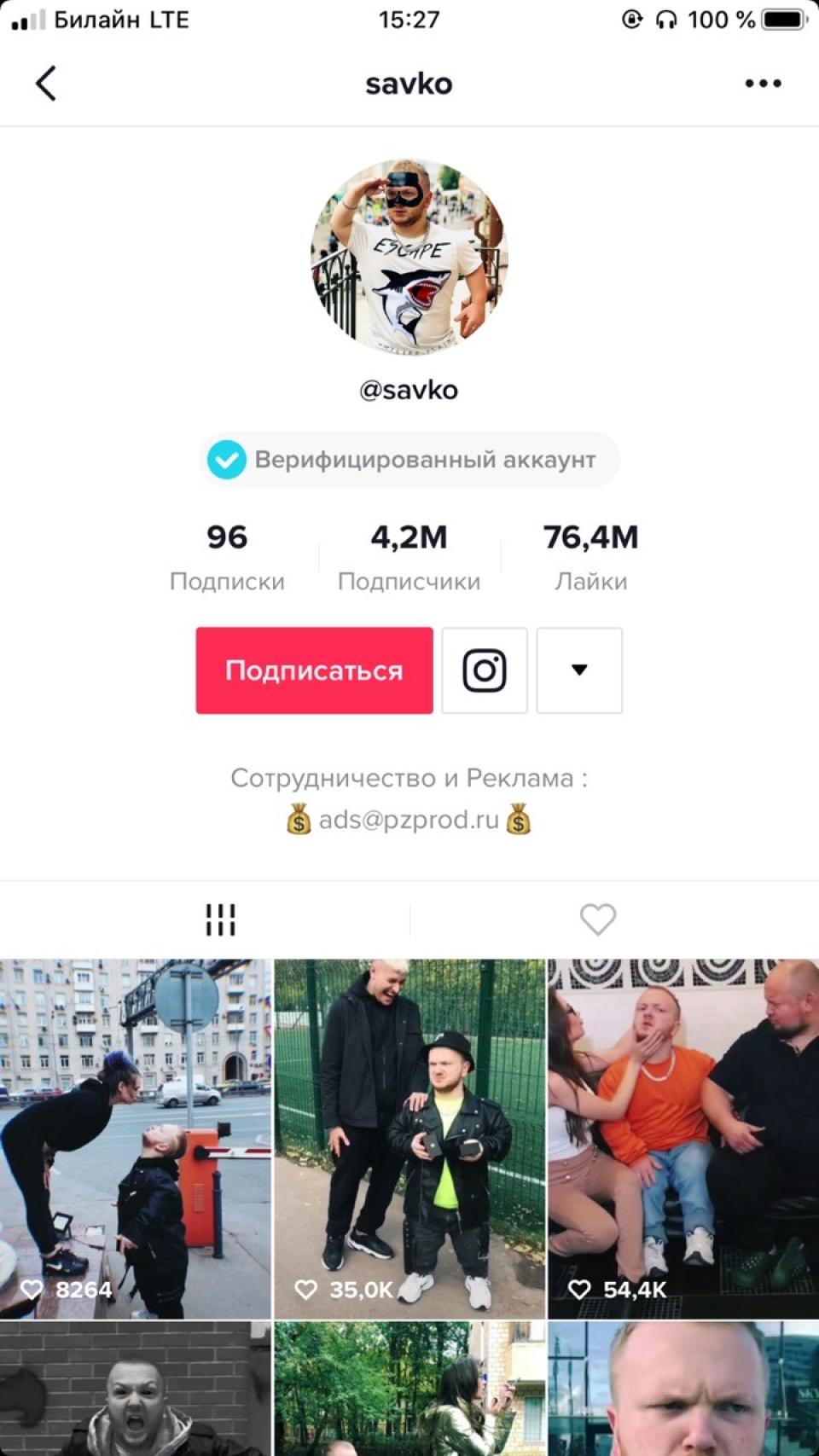Switch to the videos grid tab
The width and height of the screenshot is (819, 1456).
pos(220,919)
